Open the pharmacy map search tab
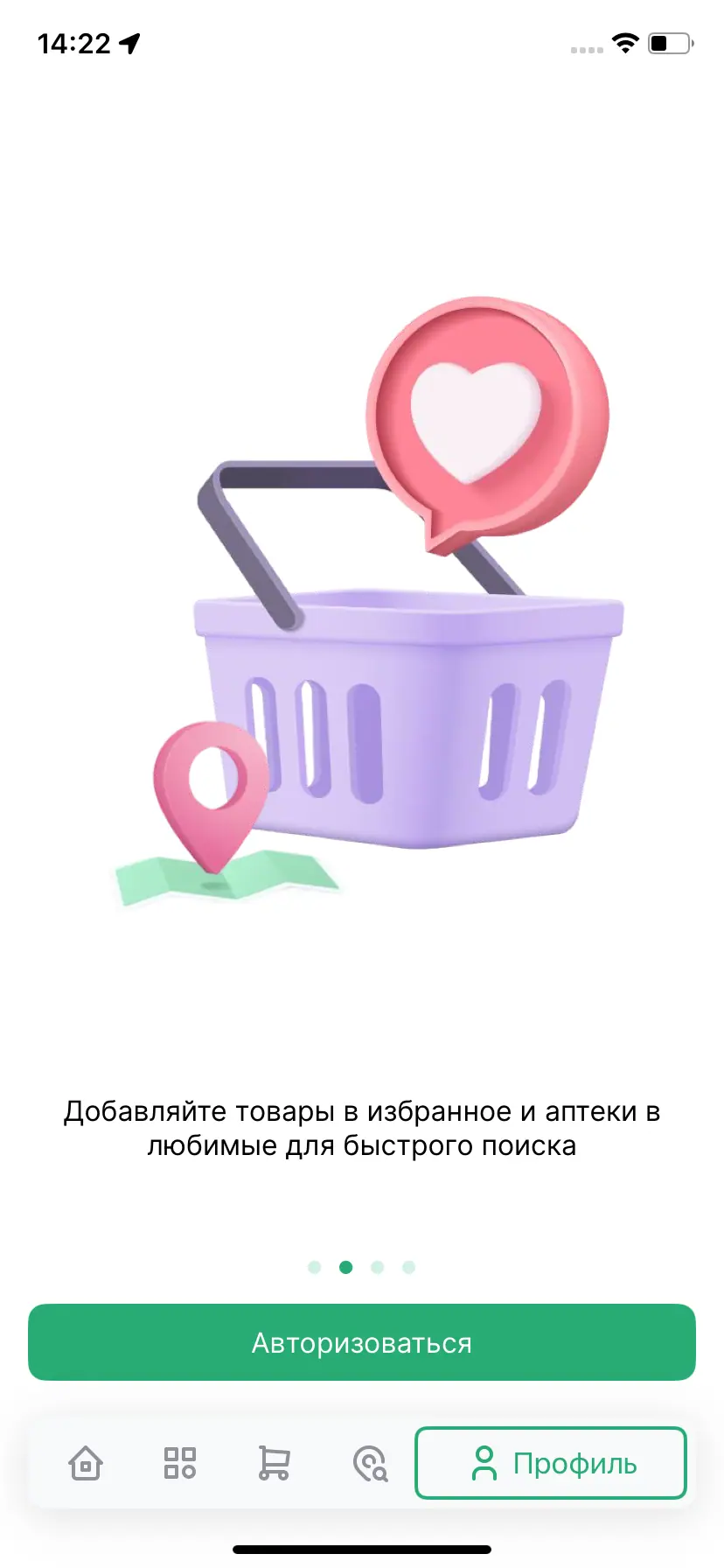The width and height of the screenshot is (724, 1568). [x=370, y=1463]
